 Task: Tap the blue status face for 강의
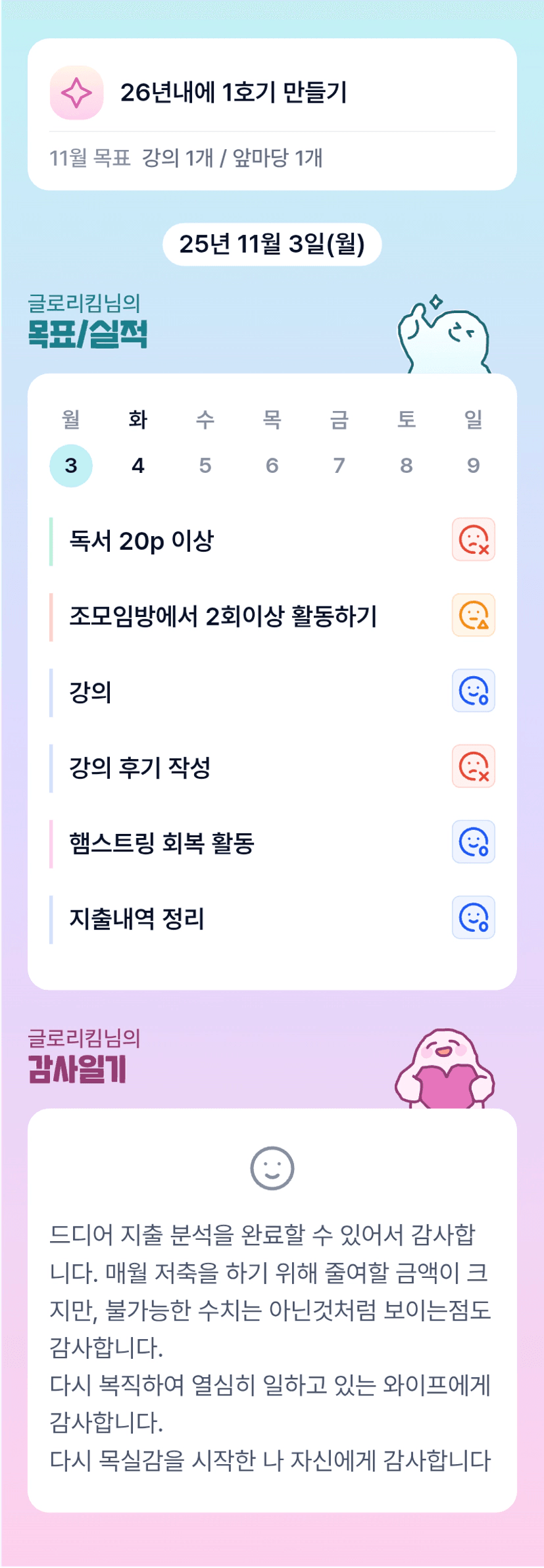[473, 691]
